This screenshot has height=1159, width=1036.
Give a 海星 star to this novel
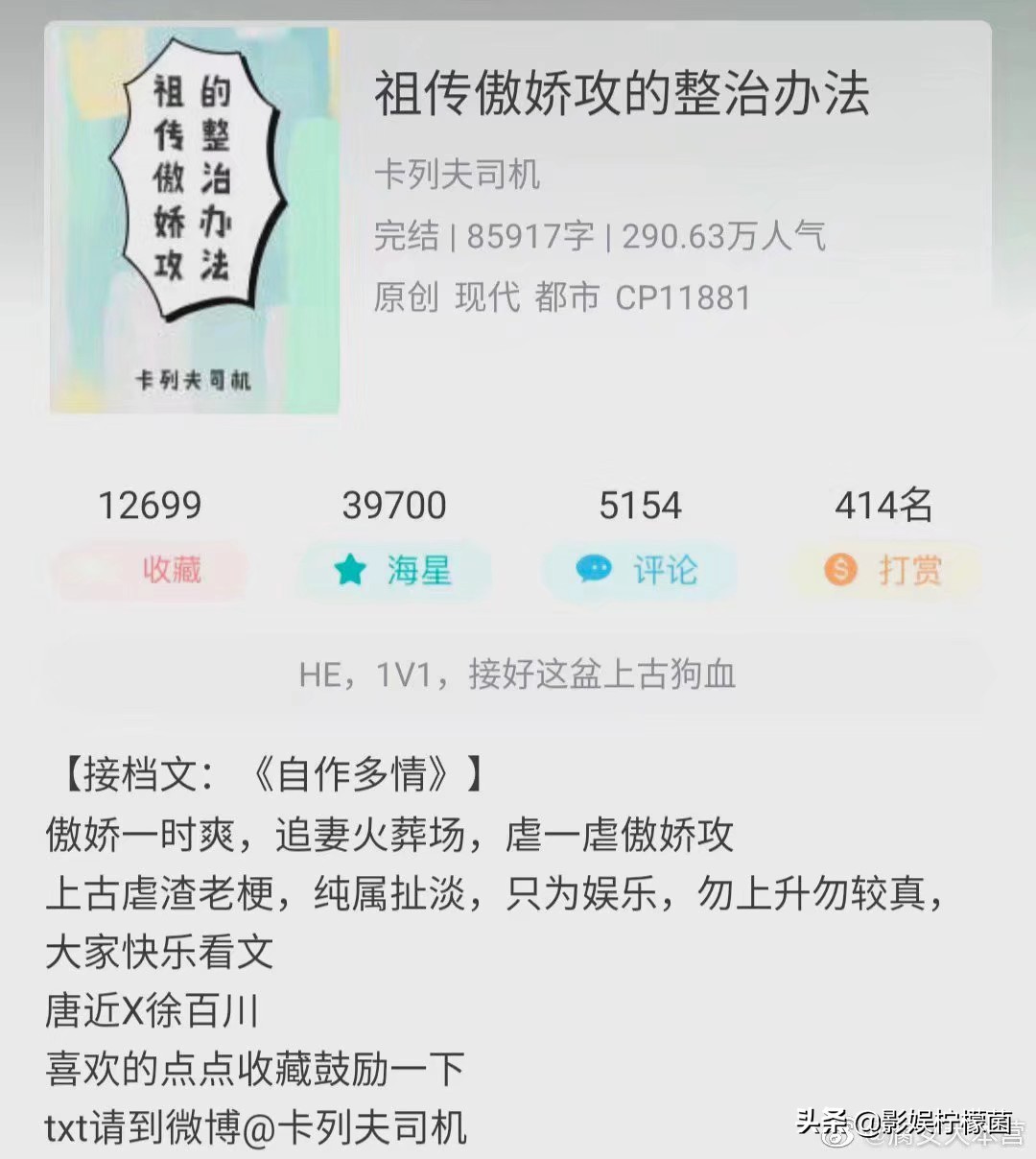click(x=393, y=570)
